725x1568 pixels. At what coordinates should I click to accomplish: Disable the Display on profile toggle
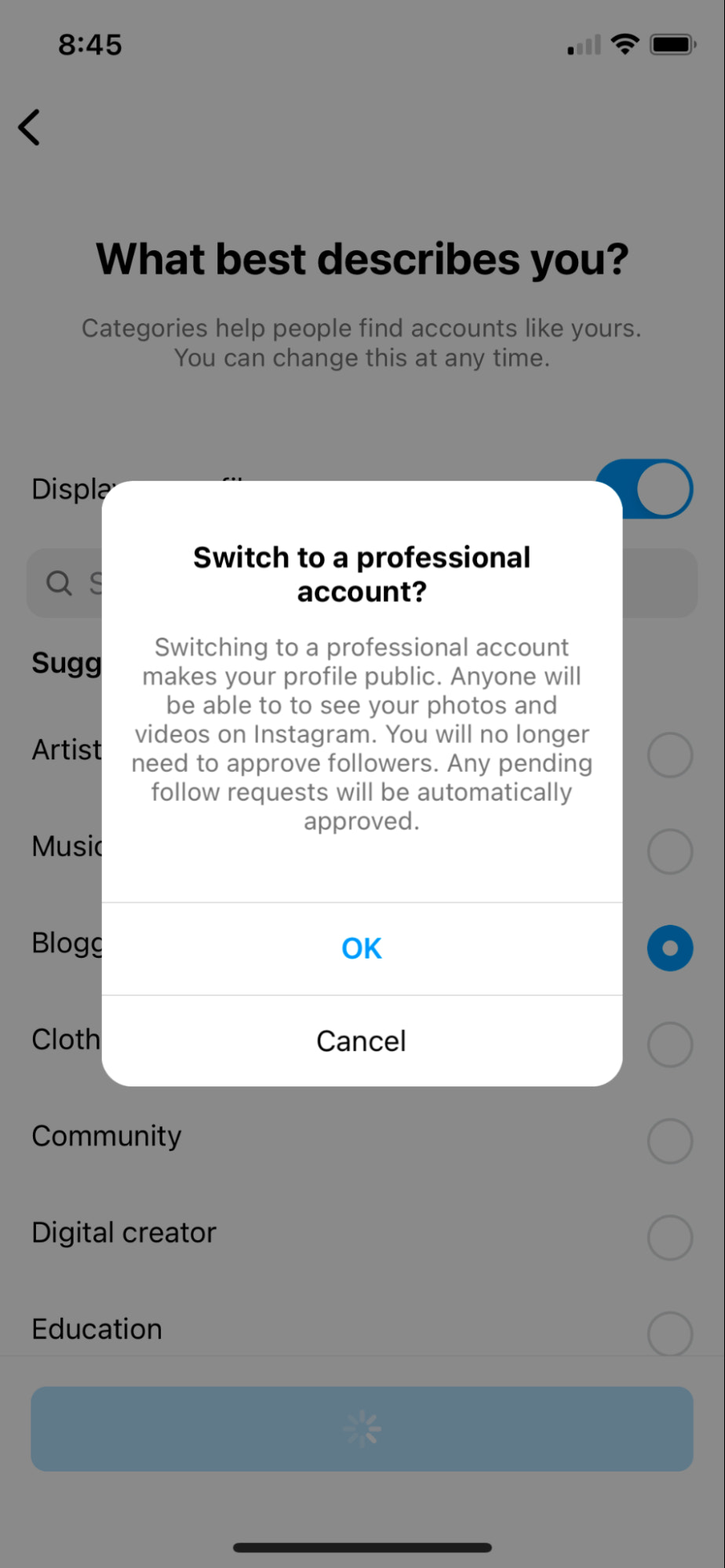643,488
